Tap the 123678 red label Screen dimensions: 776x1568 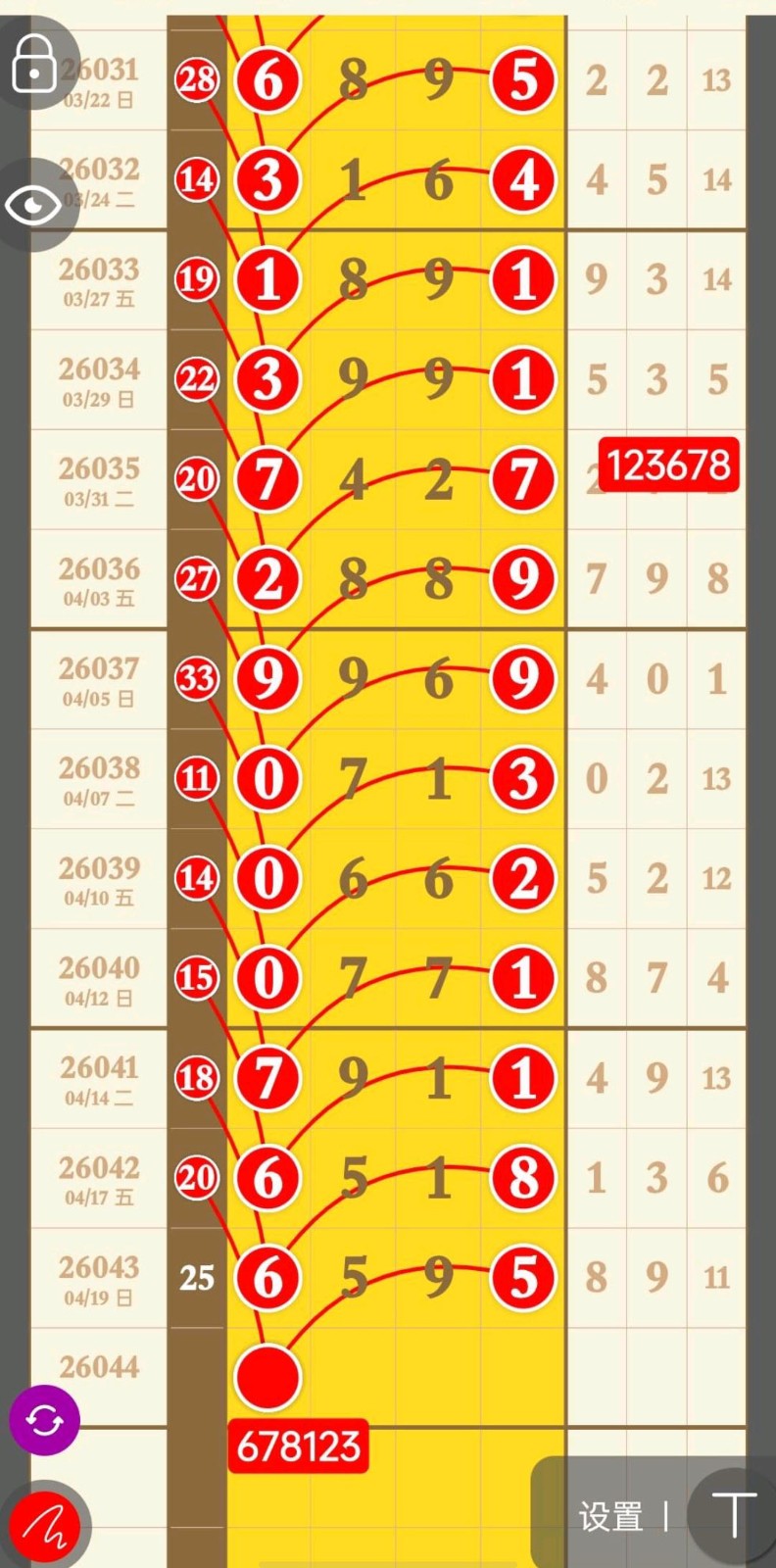668,465
